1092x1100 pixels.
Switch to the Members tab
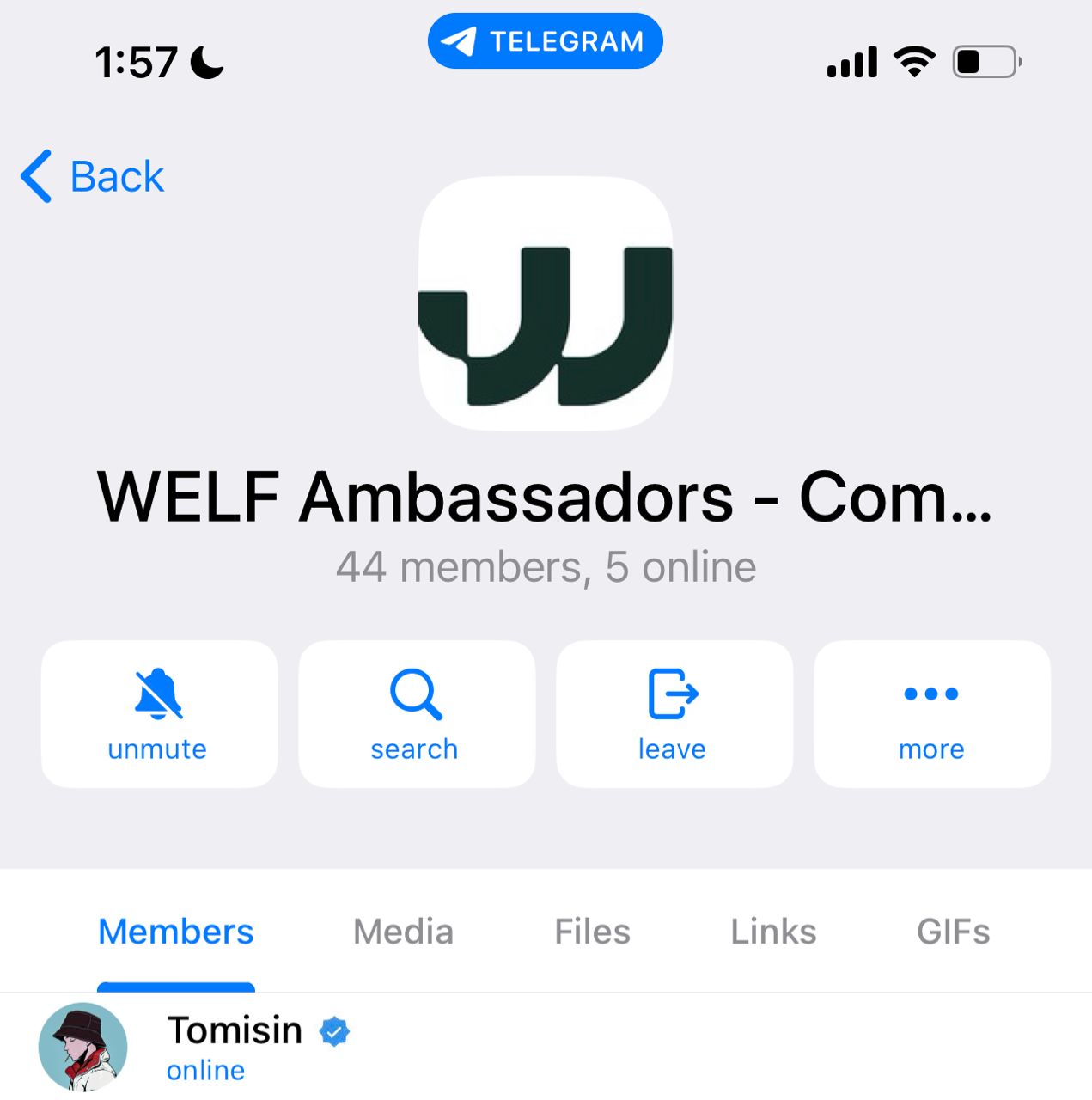click(176, 932)
